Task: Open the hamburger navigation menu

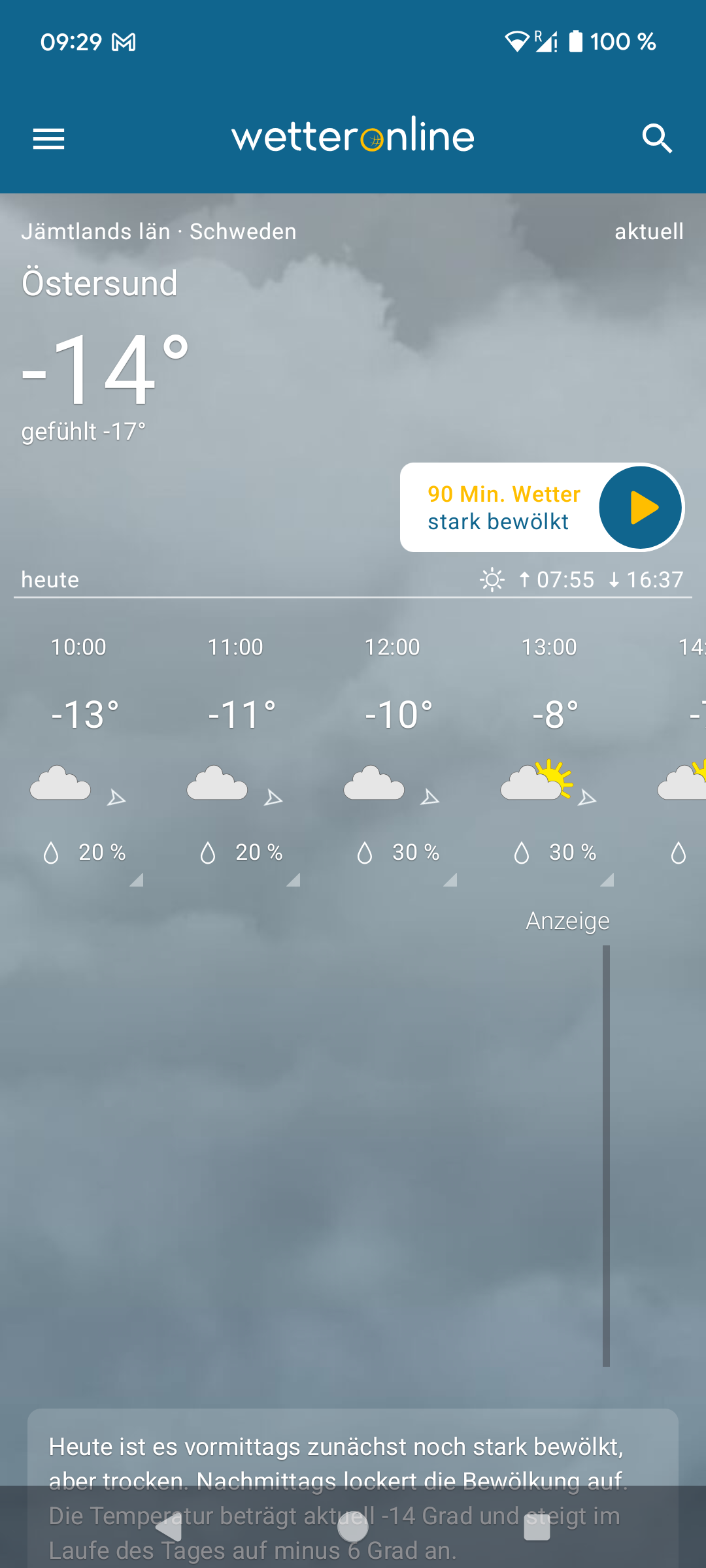Action: (x=49, y=139)
